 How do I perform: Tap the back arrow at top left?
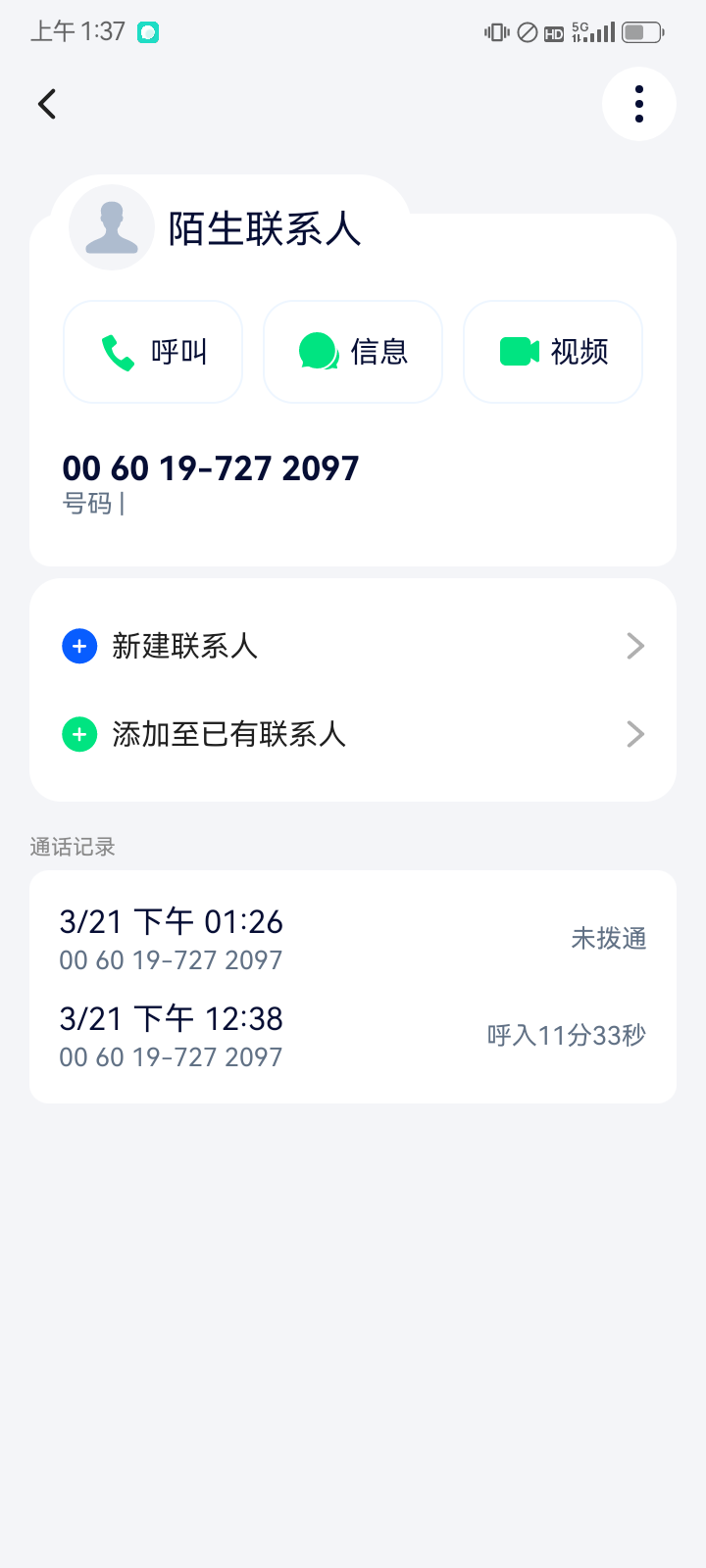click(46, 103)
